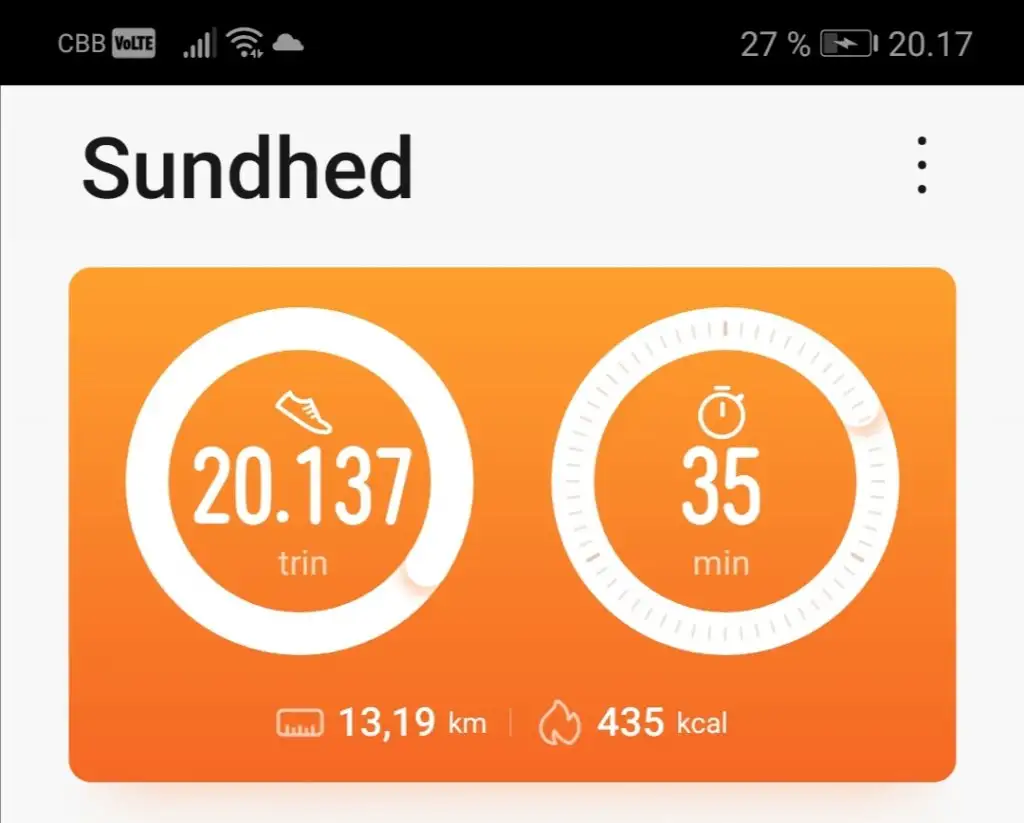Open the orange activity card with 20.137 trin
The width and height of the screenshot is (1024, 823).
coord(512,525)
